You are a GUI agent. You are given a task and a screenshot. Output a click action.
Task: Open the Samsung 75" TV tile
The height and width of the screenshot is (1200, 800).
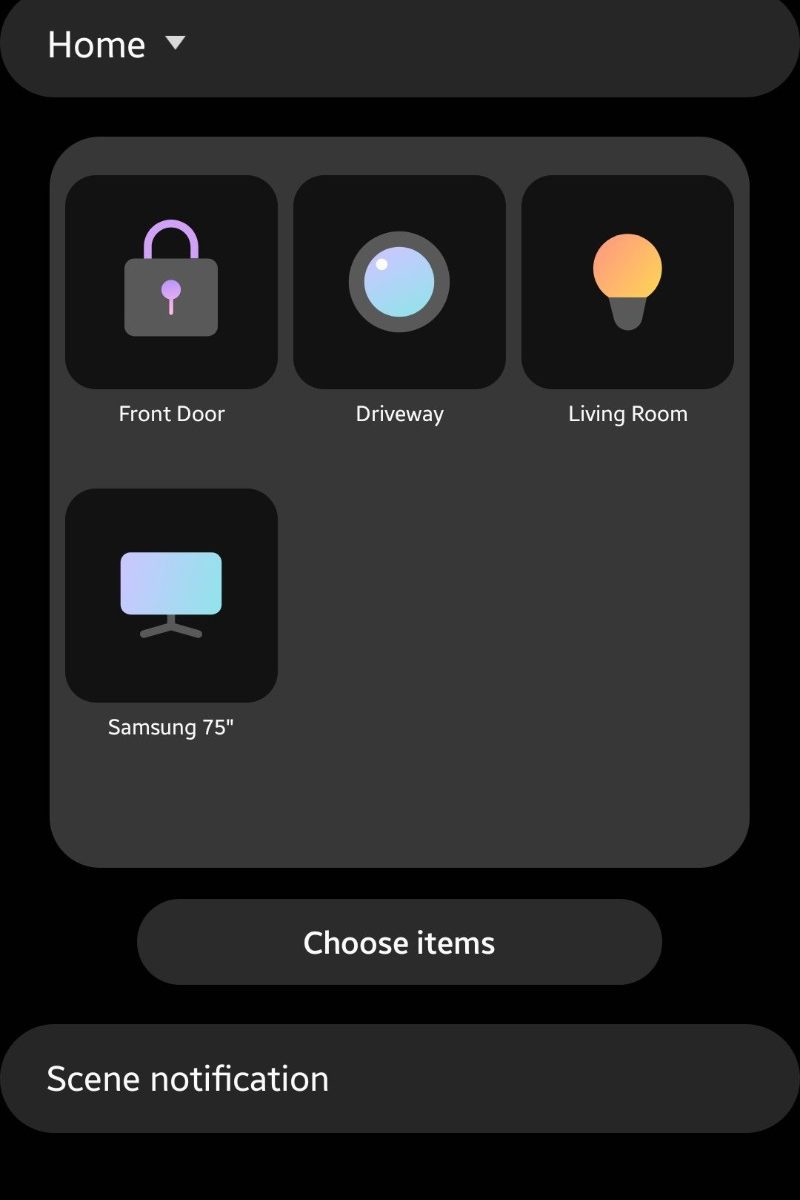click(x=171, y=596)
